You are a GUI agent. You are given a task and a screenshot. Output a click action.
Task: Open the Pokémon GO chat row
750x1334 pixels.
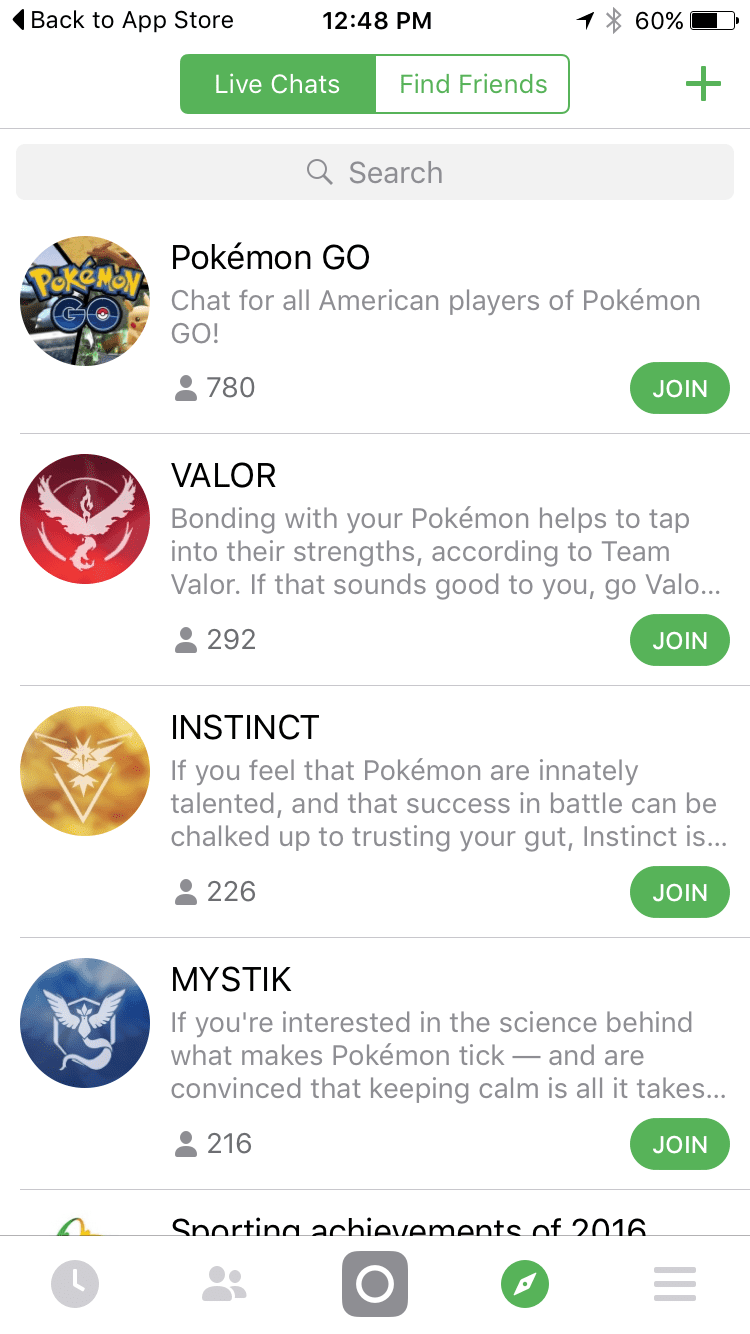375,324
